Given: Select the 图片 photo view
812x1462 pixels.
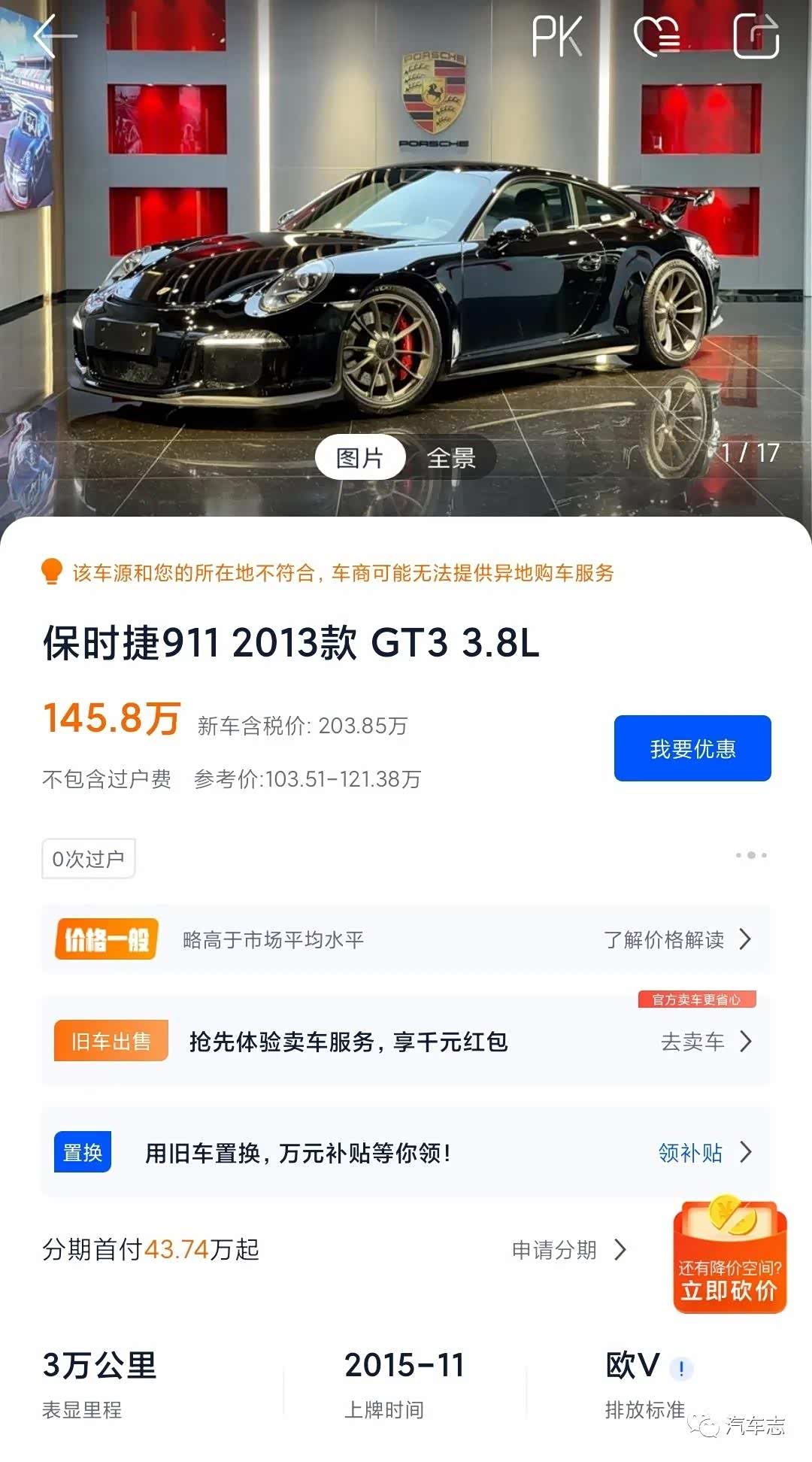Looking at the screenshot, I should pyautogui.click(x=360, y=457).
